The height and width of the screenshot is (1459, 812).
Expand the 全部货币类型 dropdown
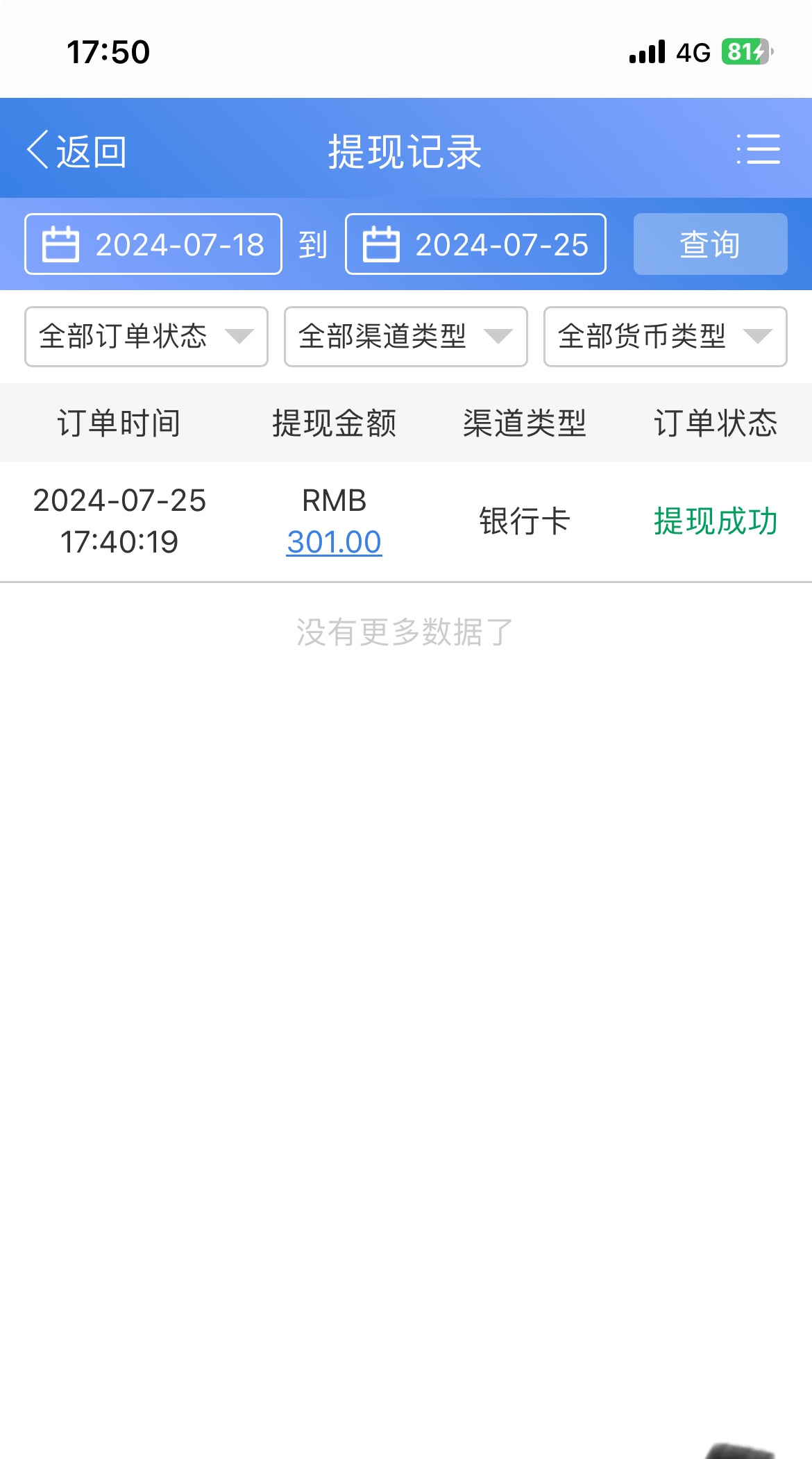click(x=665, y=337)
